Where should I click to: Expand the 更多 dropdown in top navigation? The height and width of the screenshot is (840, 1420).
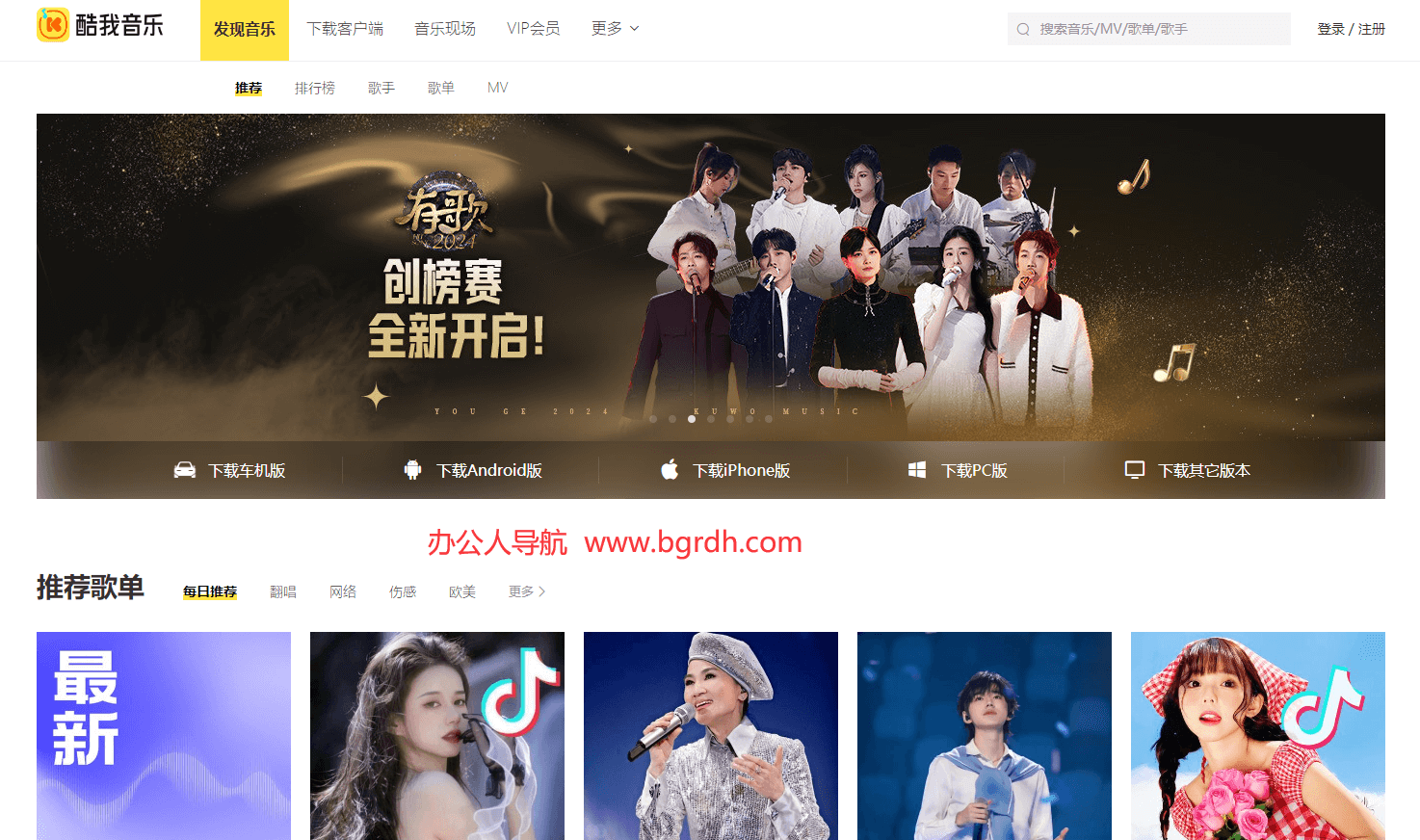point(615,29)
